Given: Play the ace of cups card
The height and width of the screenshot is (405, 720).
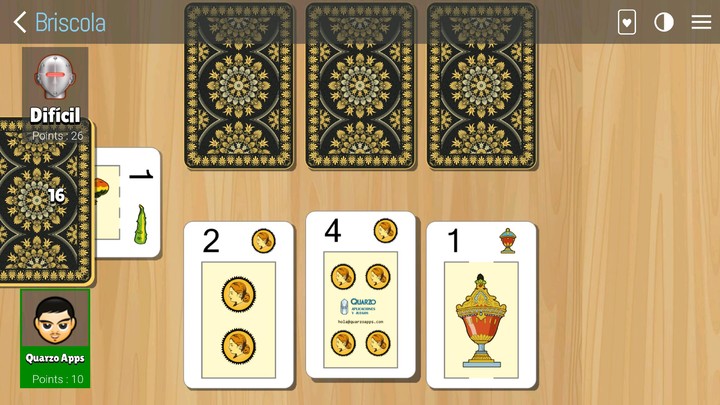Looking at the screenshot, I should pyautogui.click(x=481, y=305).
